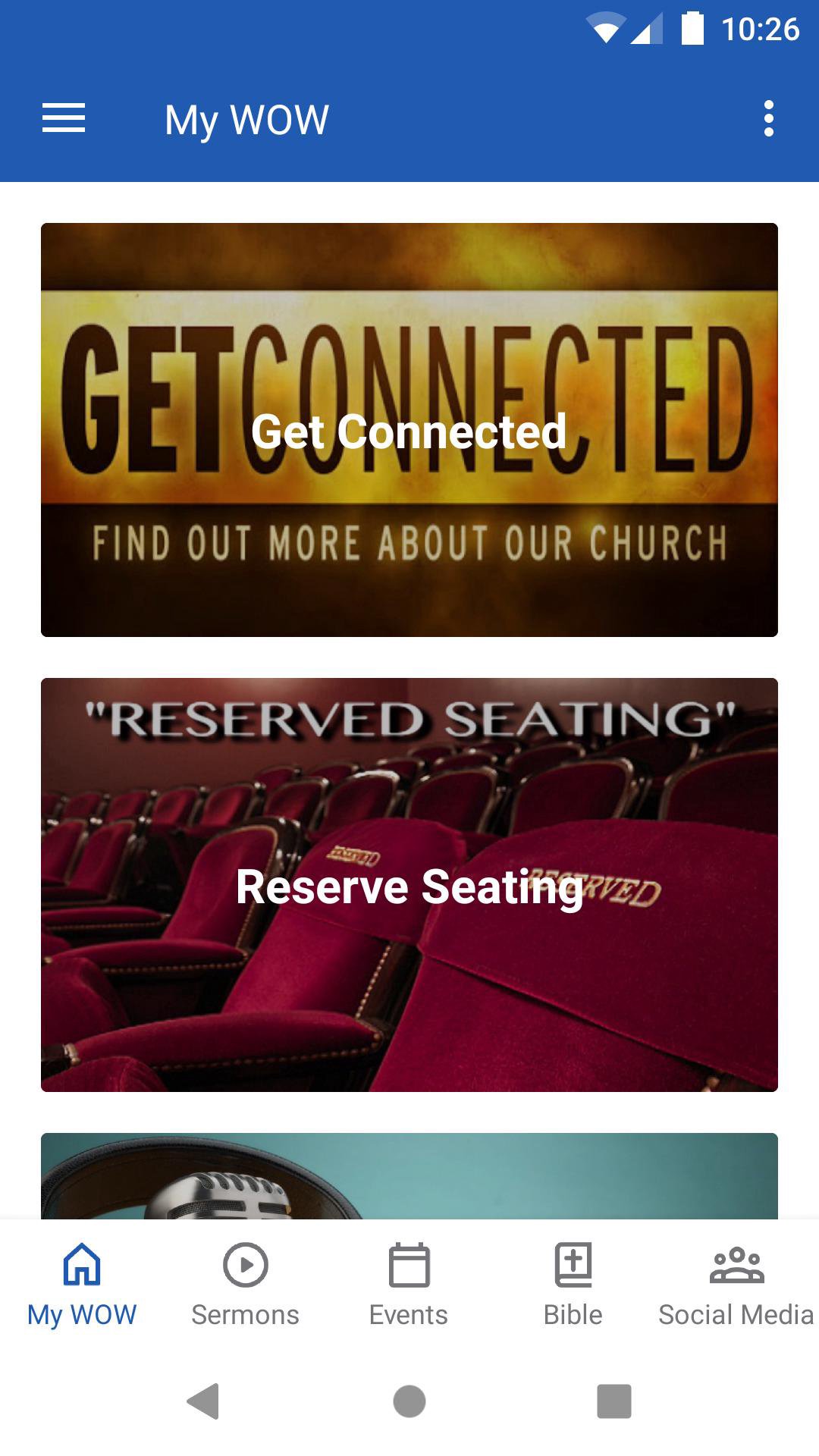
Task: Open the microphone card below Reserve Seating
Action: [x=409, y=1176]
